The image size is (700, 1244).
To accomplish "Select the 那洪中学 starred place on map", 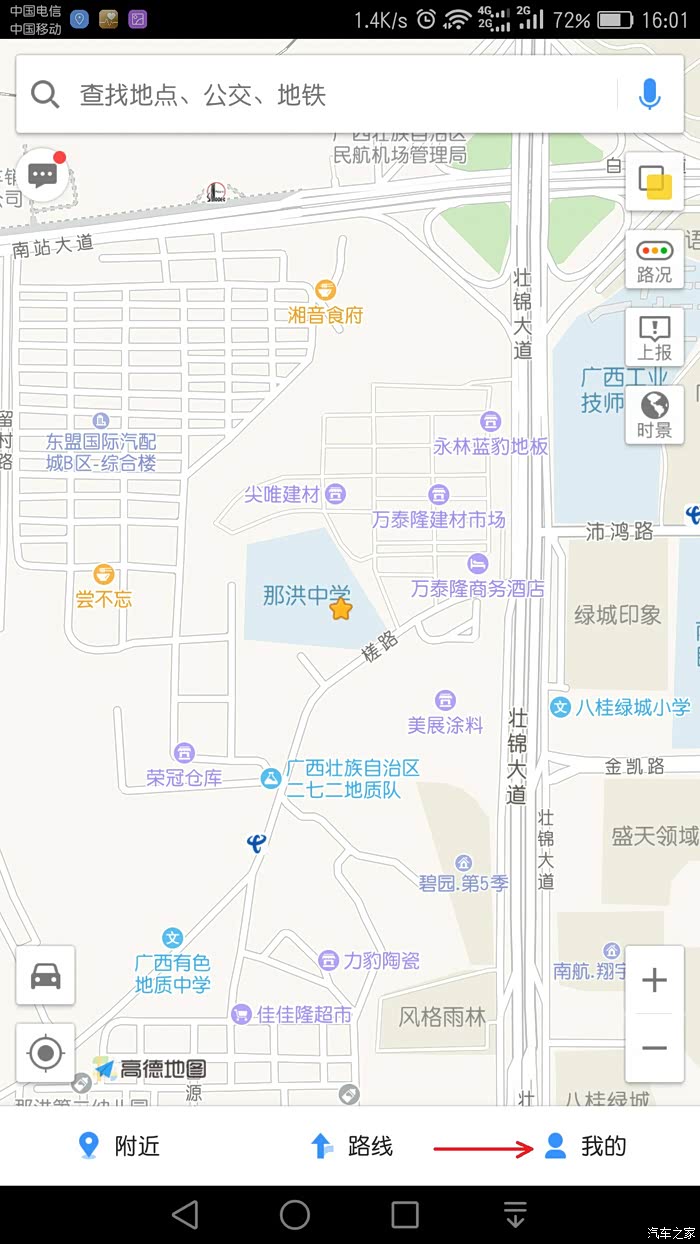I will (341, 607).
